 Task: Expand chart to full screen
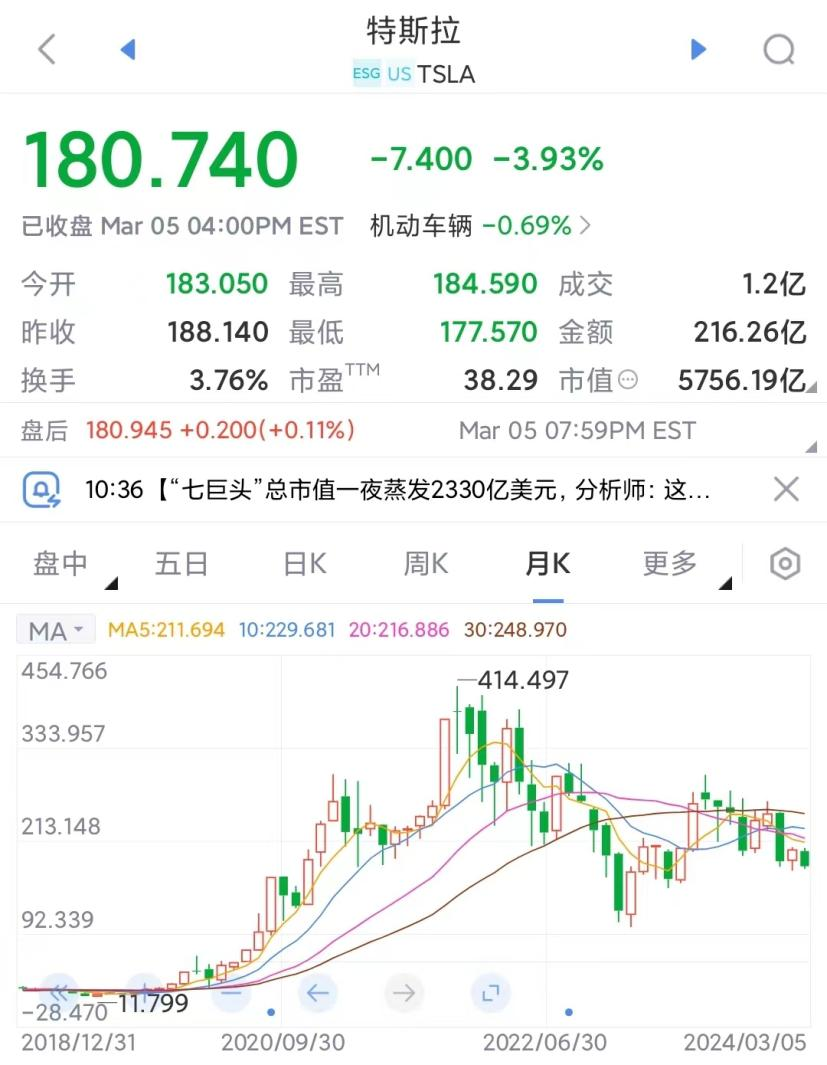point(490,993)
